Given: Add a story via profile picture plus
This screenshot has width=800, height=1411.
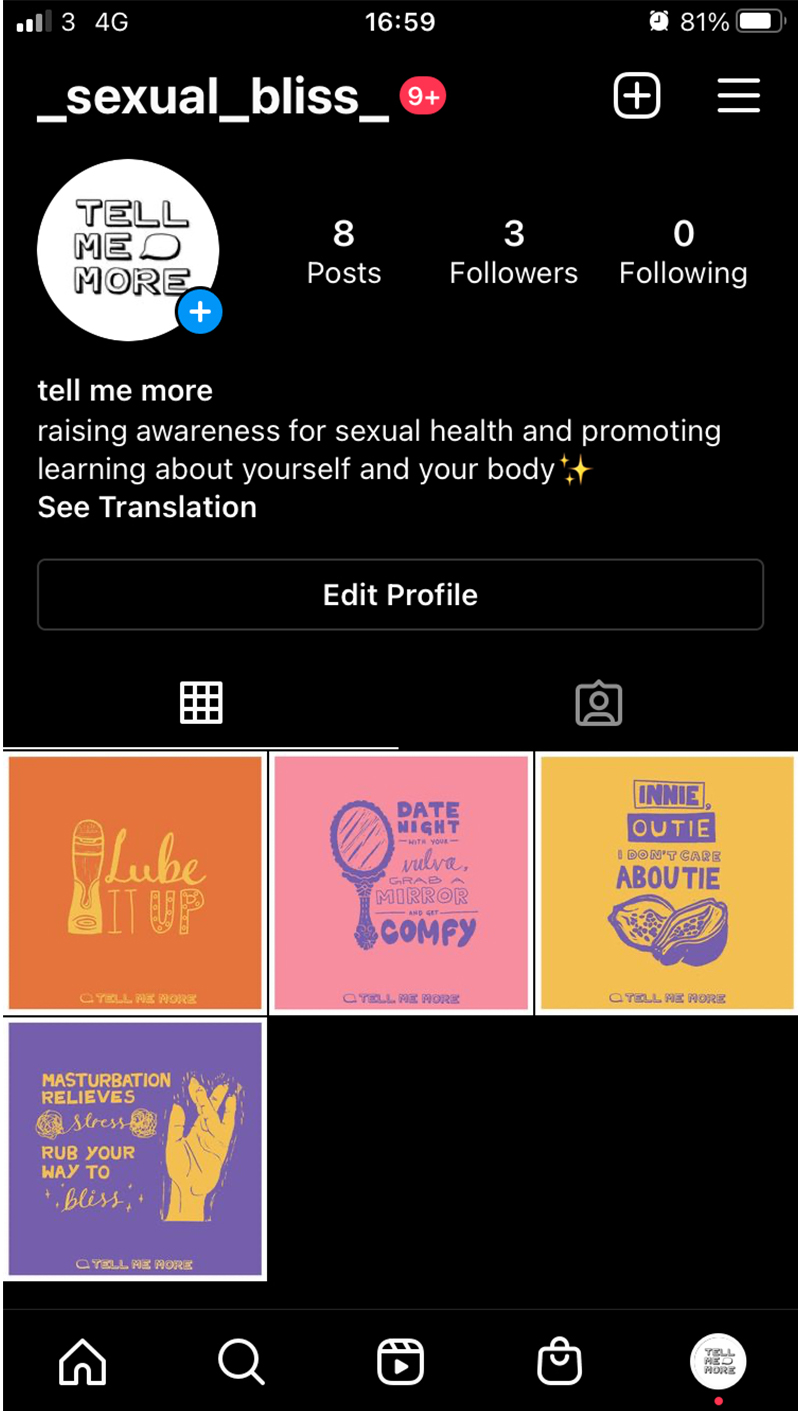Looking at the screenshot, I should pyautogui.click(x=200, y=313).
